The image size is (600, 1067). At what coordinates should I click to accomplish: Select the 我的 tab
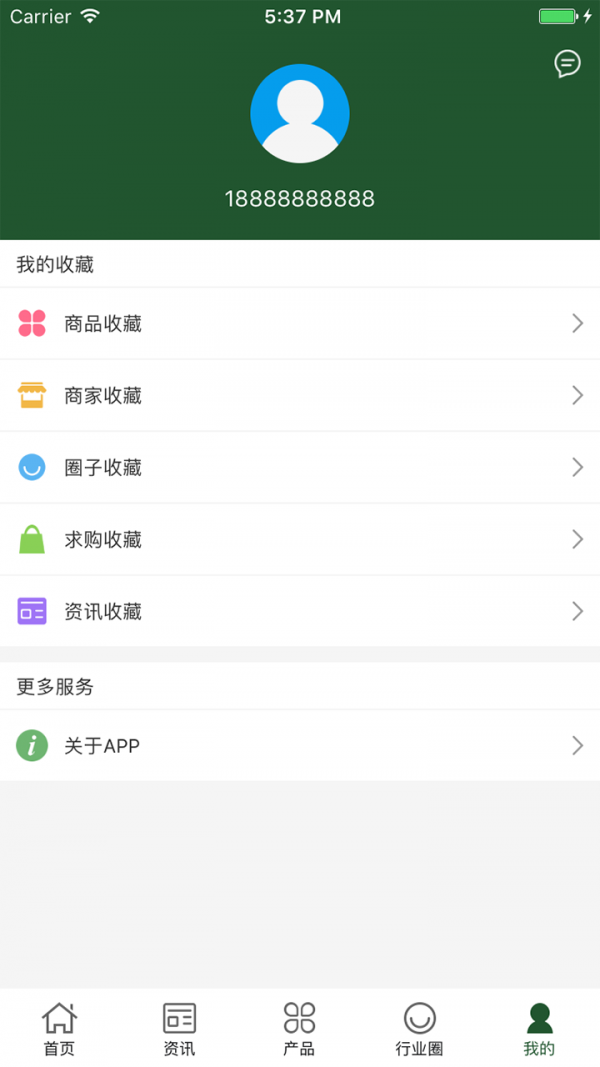[x=539, y=1028]
